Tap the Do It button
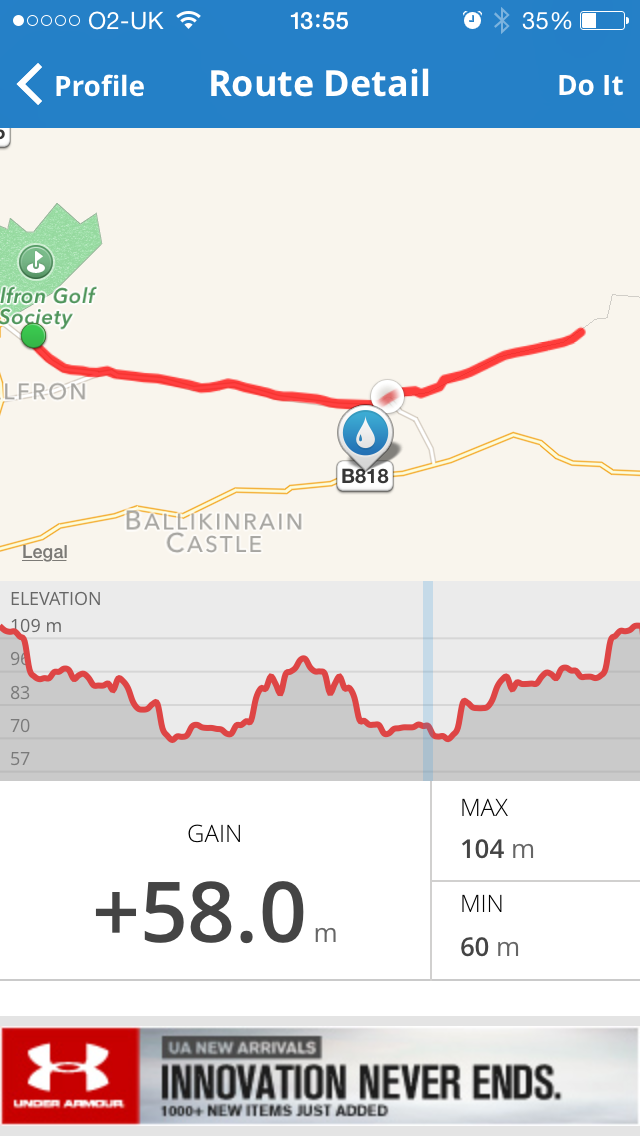This screenshot has width=640, height=1136. (590, 86)
